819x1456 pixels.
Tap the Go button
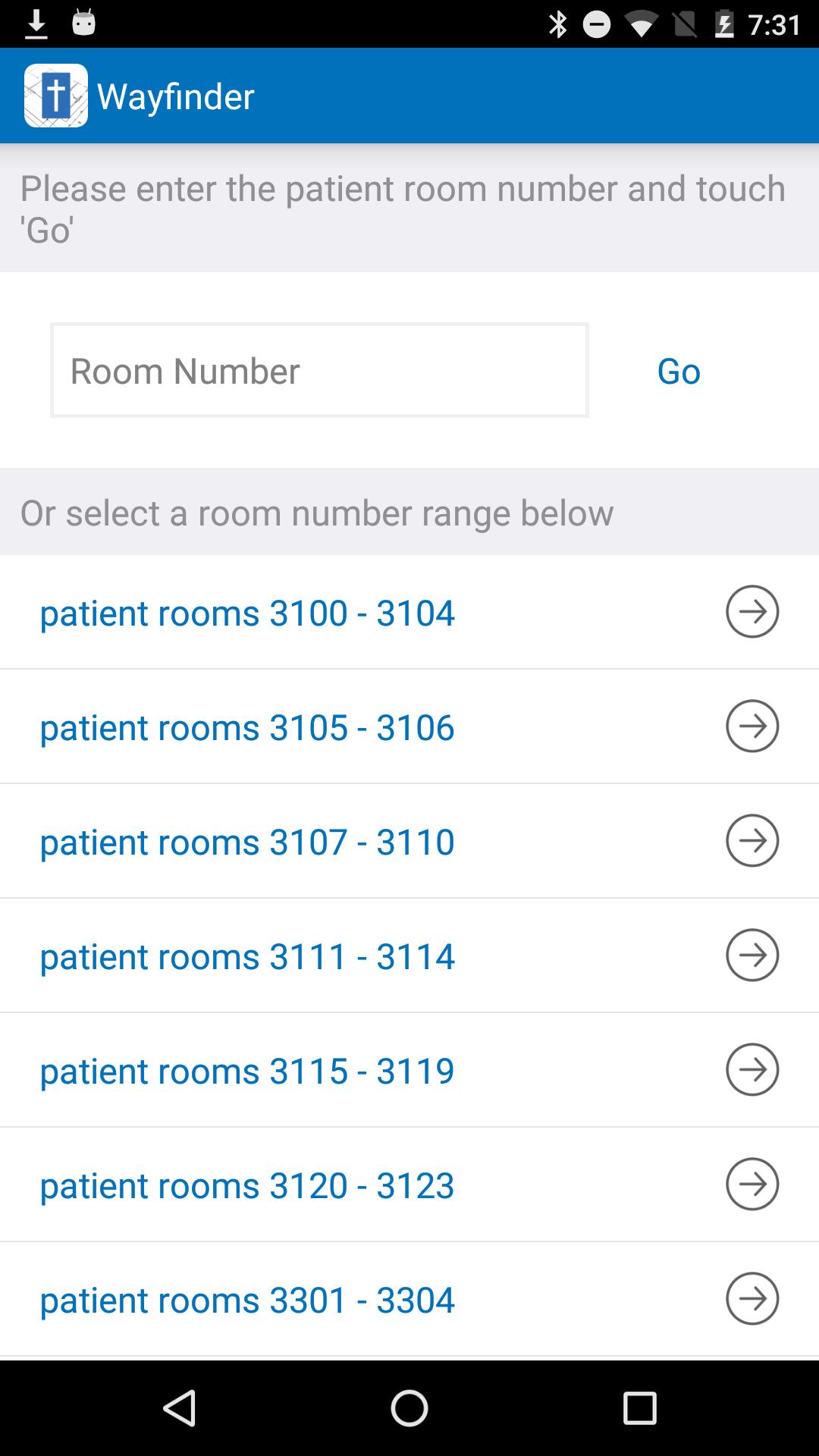[677, 370]
